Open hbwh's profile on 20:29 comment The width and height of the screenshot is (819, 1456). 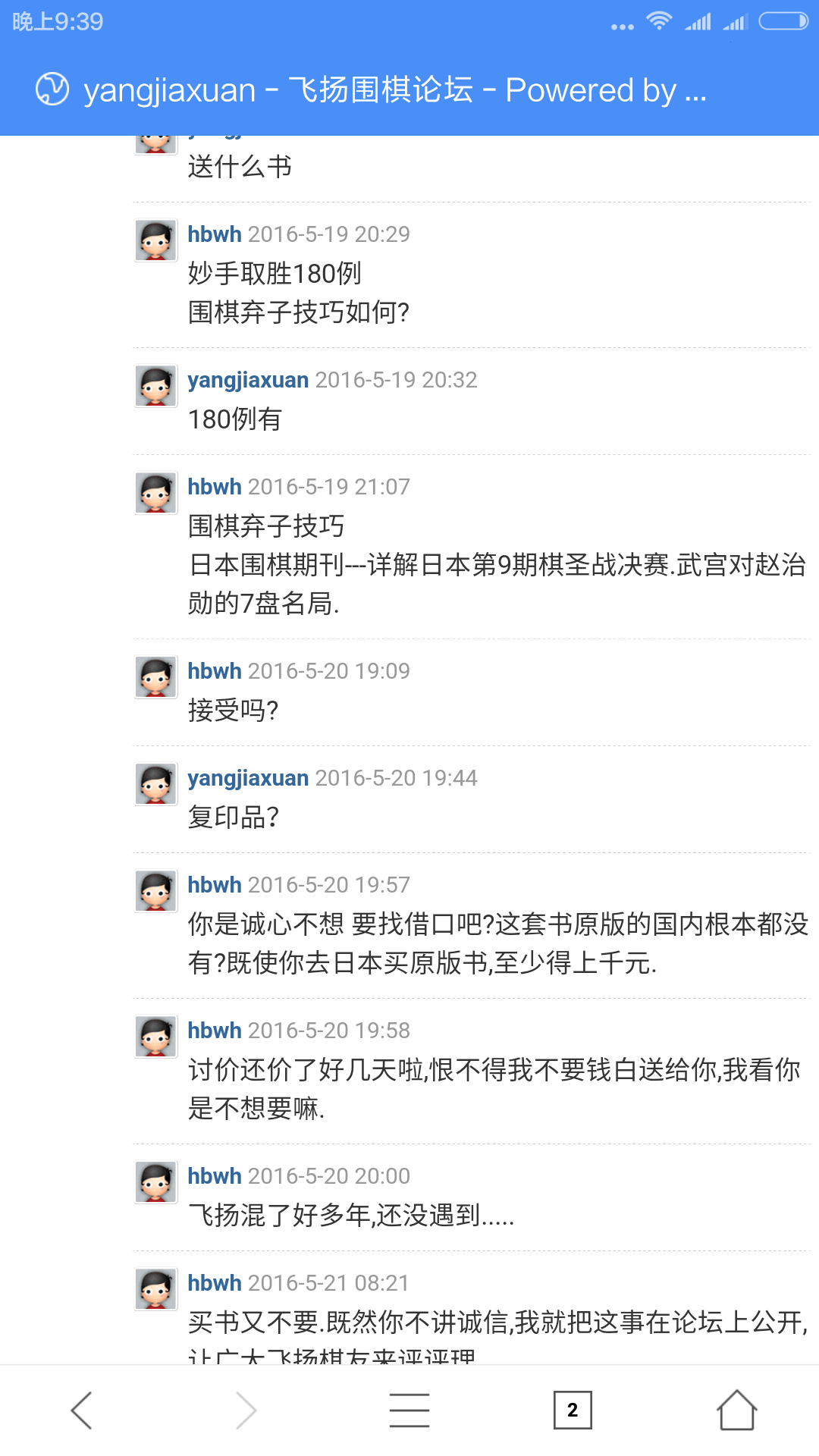coord(214,234)
